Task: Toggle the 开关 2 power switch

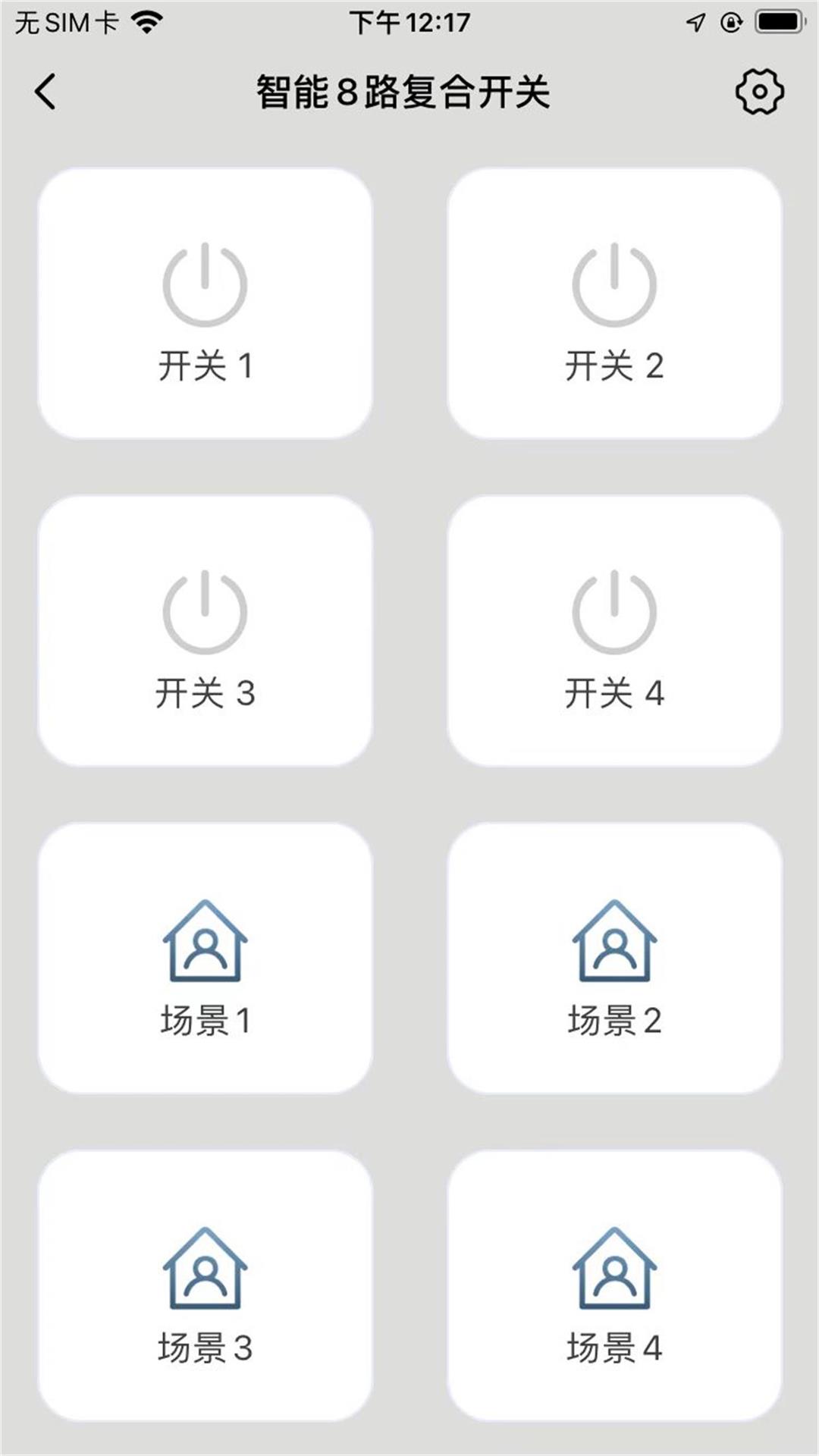Action: pos(614,303)
